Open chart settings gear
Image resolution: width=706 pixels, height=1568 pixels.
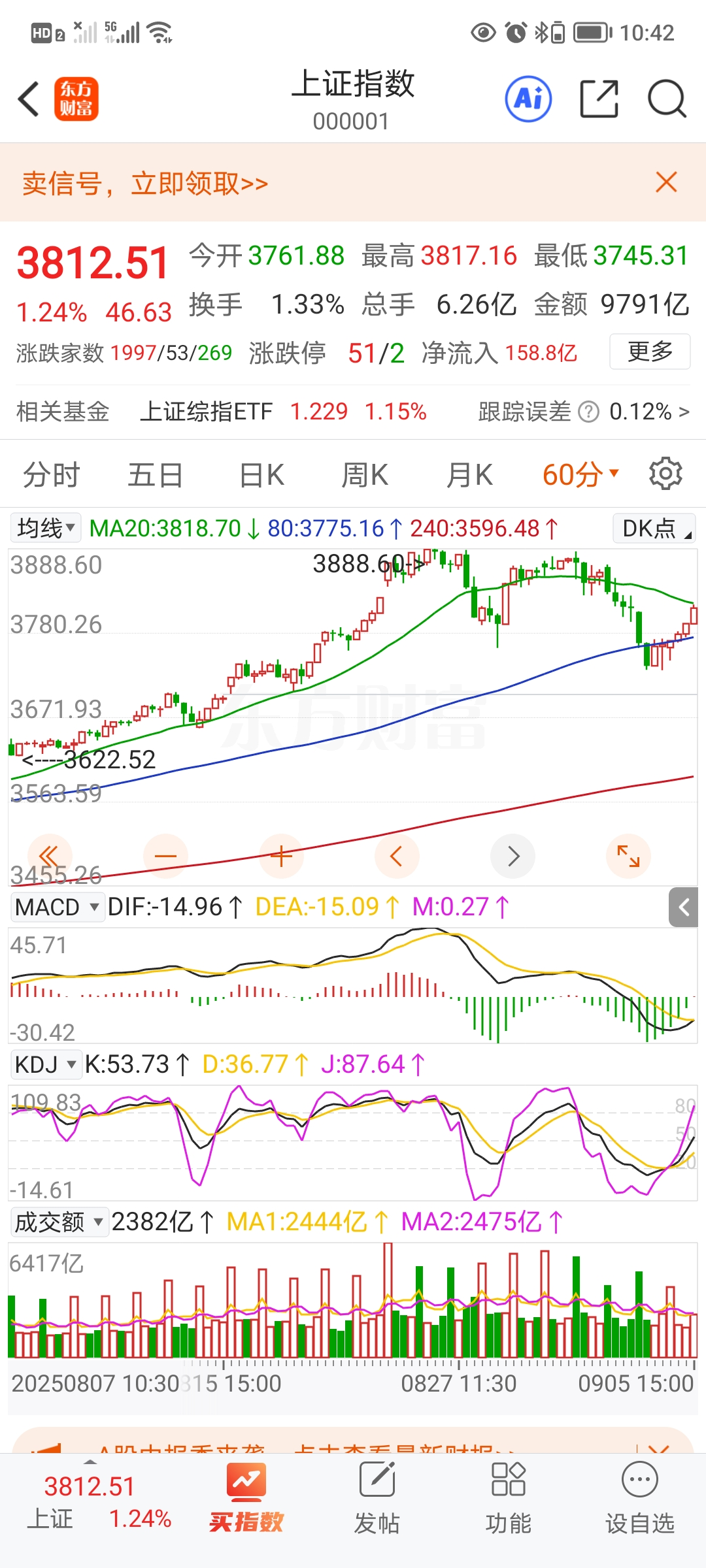coord(665,474)
